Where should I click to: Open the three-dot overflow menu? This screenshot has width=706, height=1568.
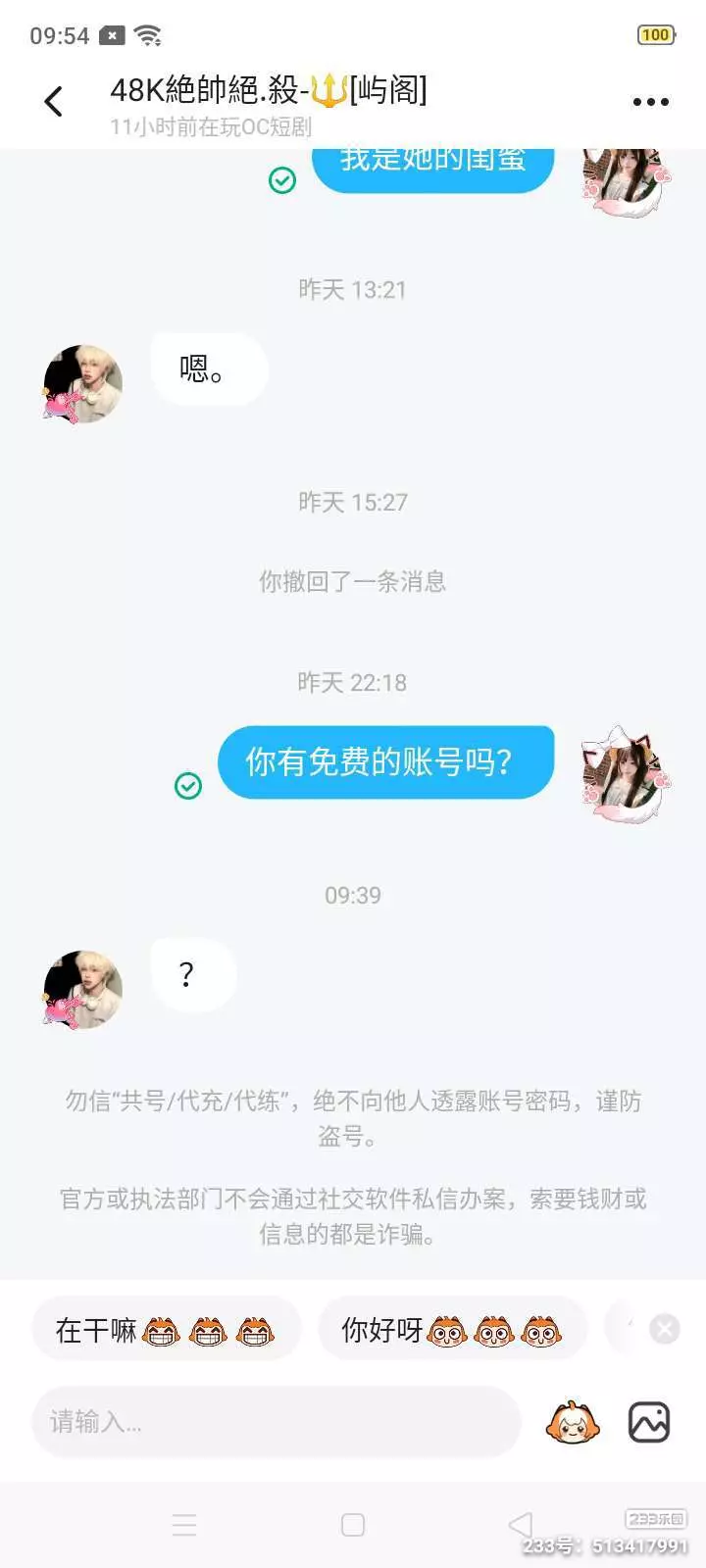point(650,102)
